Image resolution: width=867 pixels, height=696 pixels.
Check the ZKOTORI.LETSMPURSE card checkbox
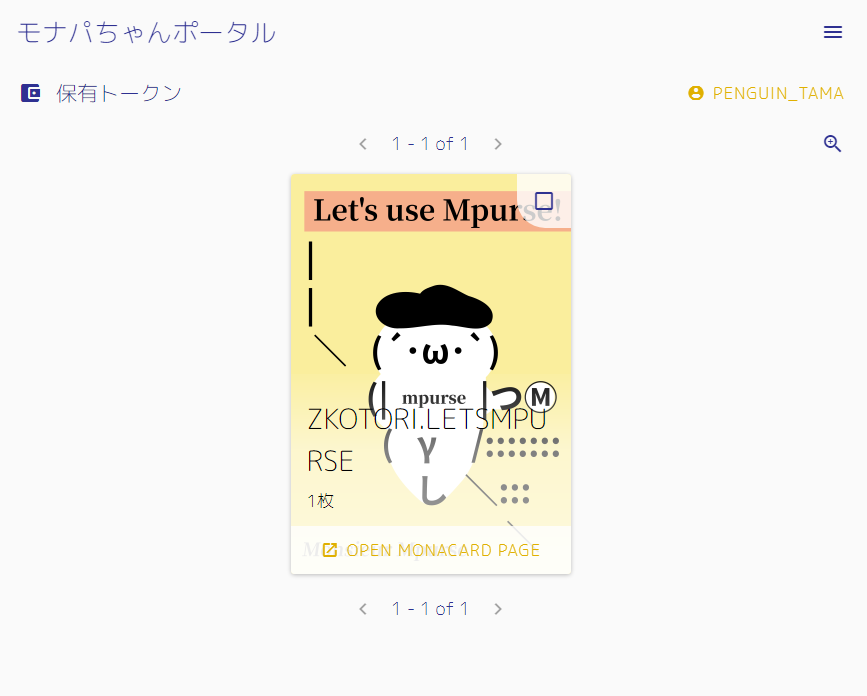(544, 201)
